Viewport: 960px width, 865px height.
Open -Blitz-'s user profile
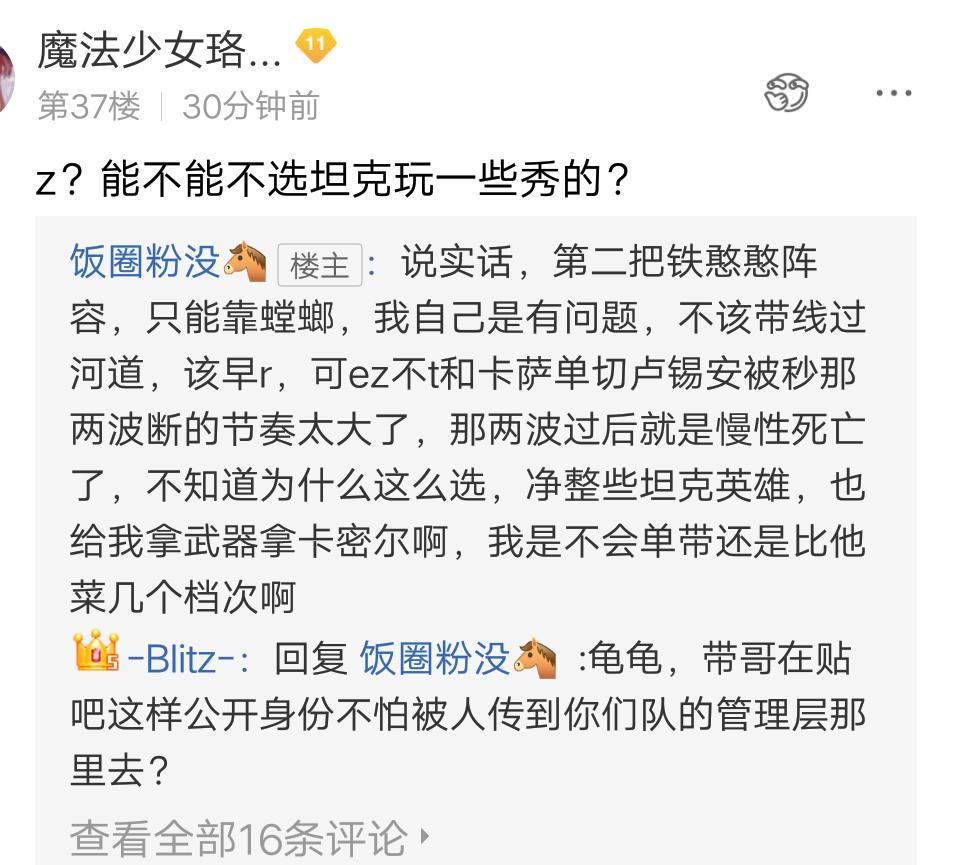pos(186,660)
